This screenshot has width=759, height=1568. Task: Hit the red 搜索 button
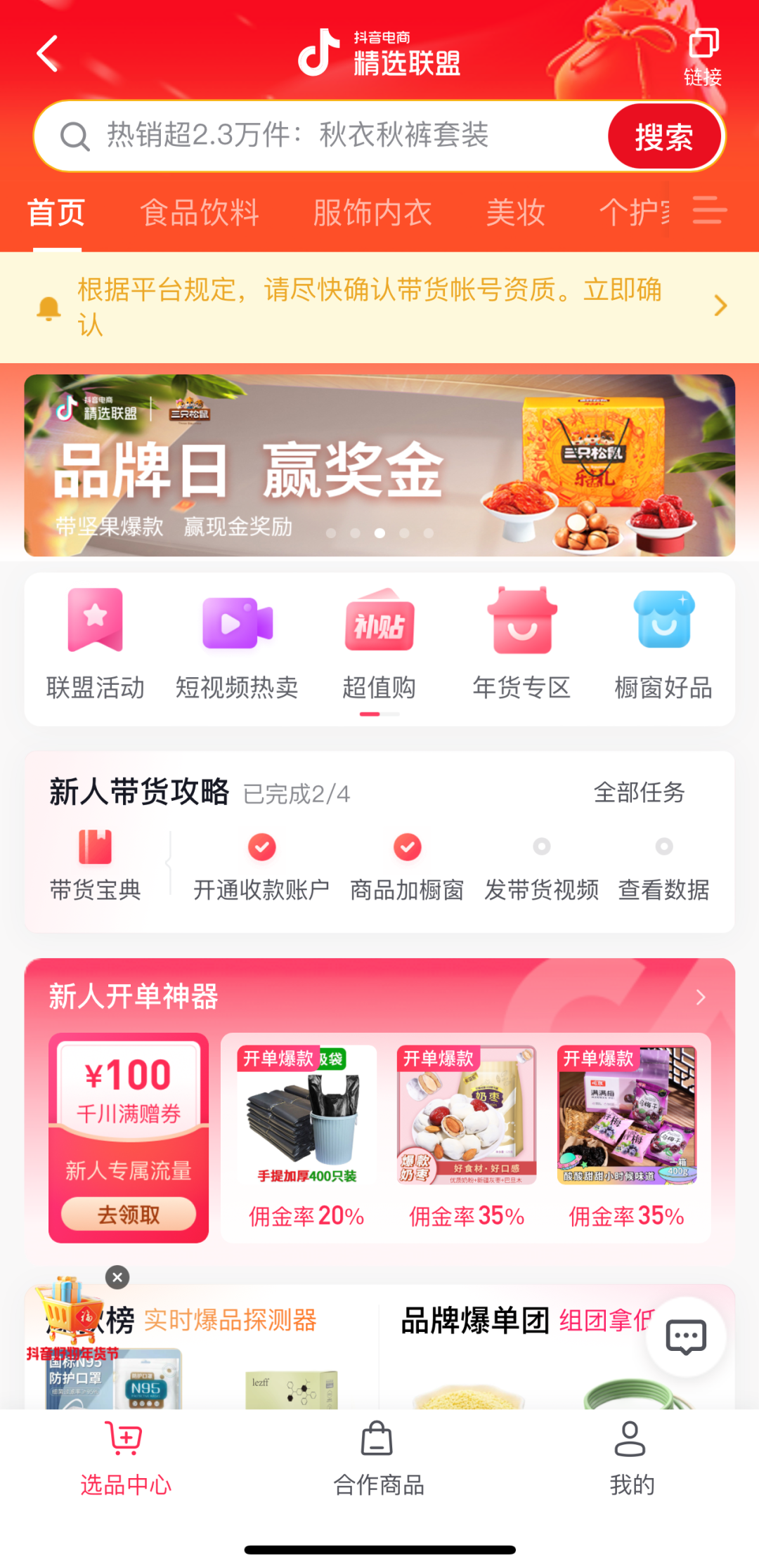pyautogui.click(x=663, y=136)
